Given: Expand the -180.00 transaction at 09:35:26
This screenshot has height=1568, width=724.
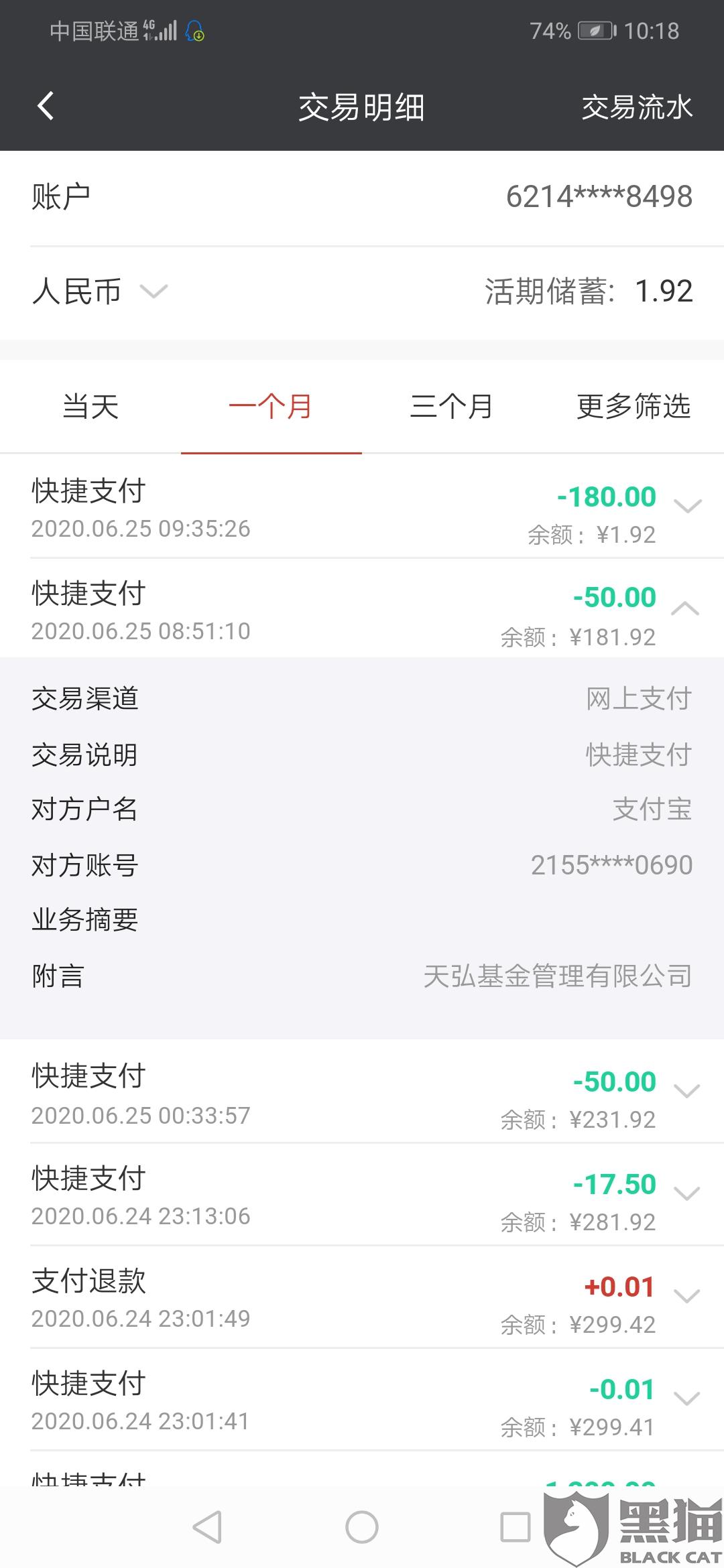Looking at the screenshot, I should point(687,506).
